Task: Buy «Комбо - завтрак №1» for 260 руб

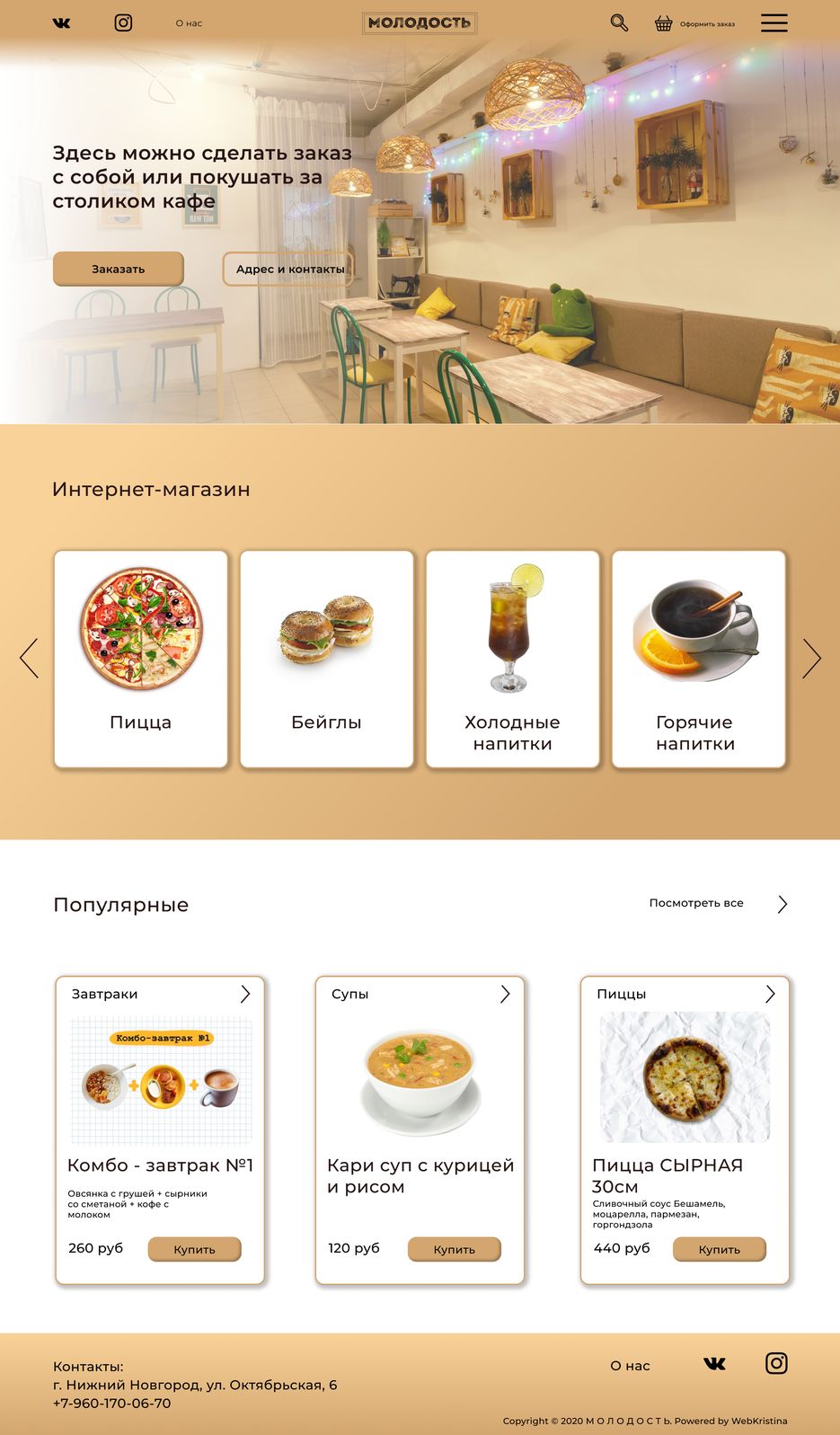Action: (194, 1249)
